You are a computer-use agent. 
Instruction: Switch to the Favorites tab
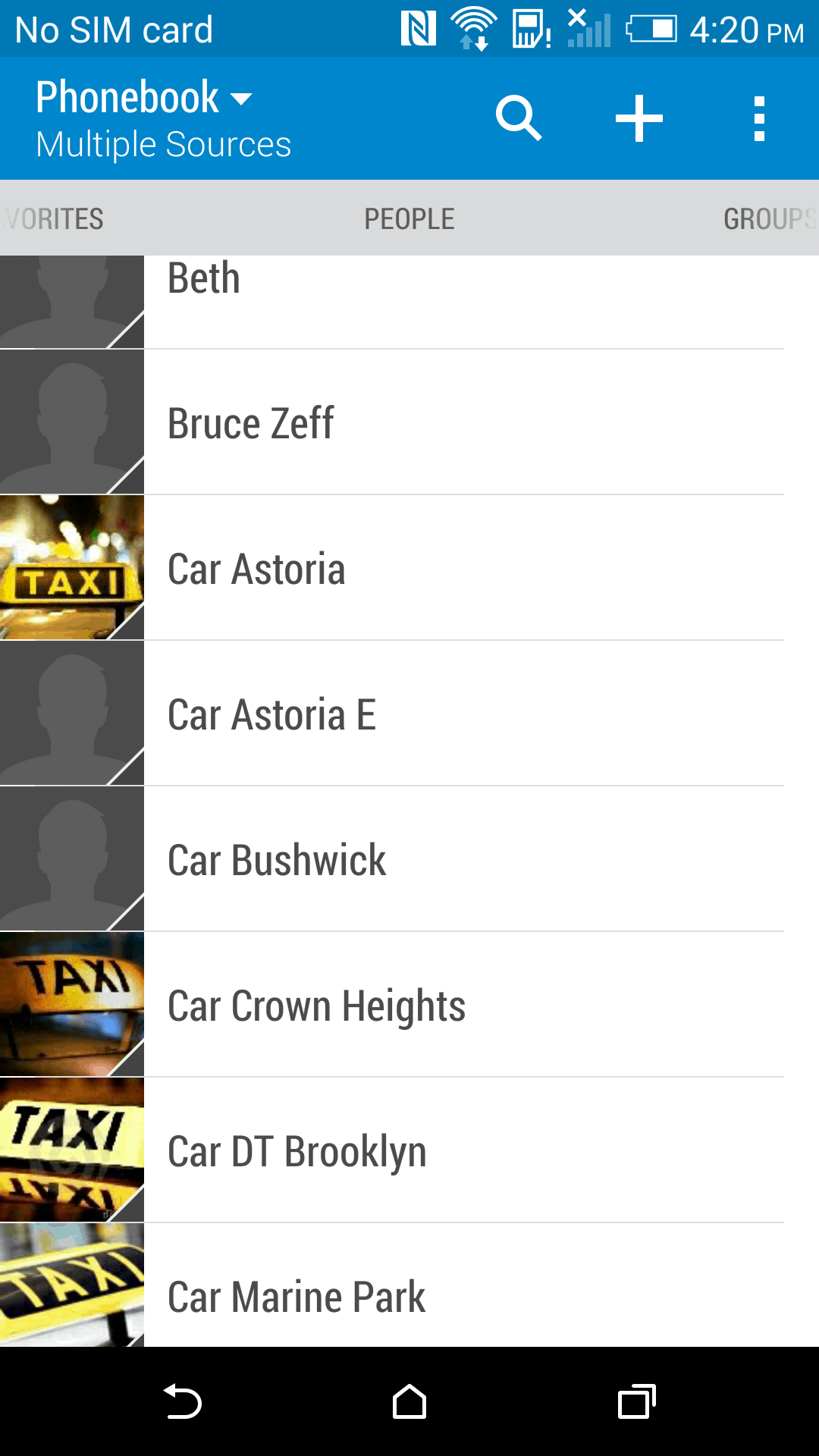tap(53, 219)
